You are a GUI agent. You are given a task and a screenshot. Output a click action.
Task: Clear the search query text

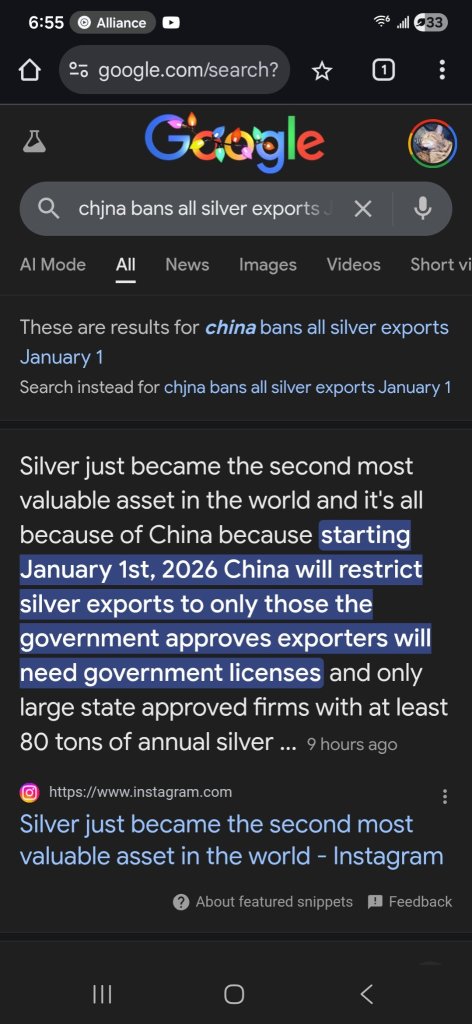tap(363, 209)
